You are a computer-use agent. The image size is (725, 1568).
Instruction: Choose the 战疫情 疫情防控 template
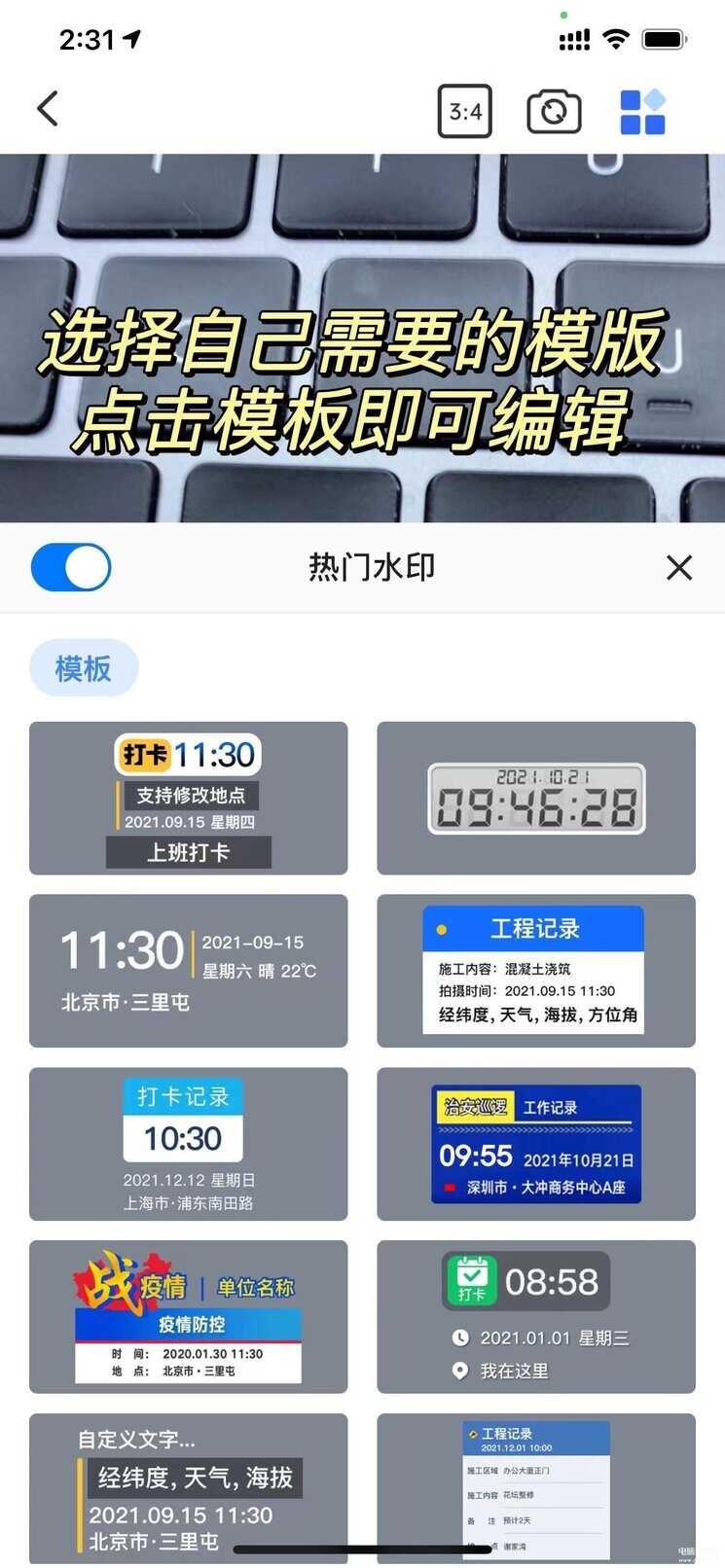[188, 1316]
